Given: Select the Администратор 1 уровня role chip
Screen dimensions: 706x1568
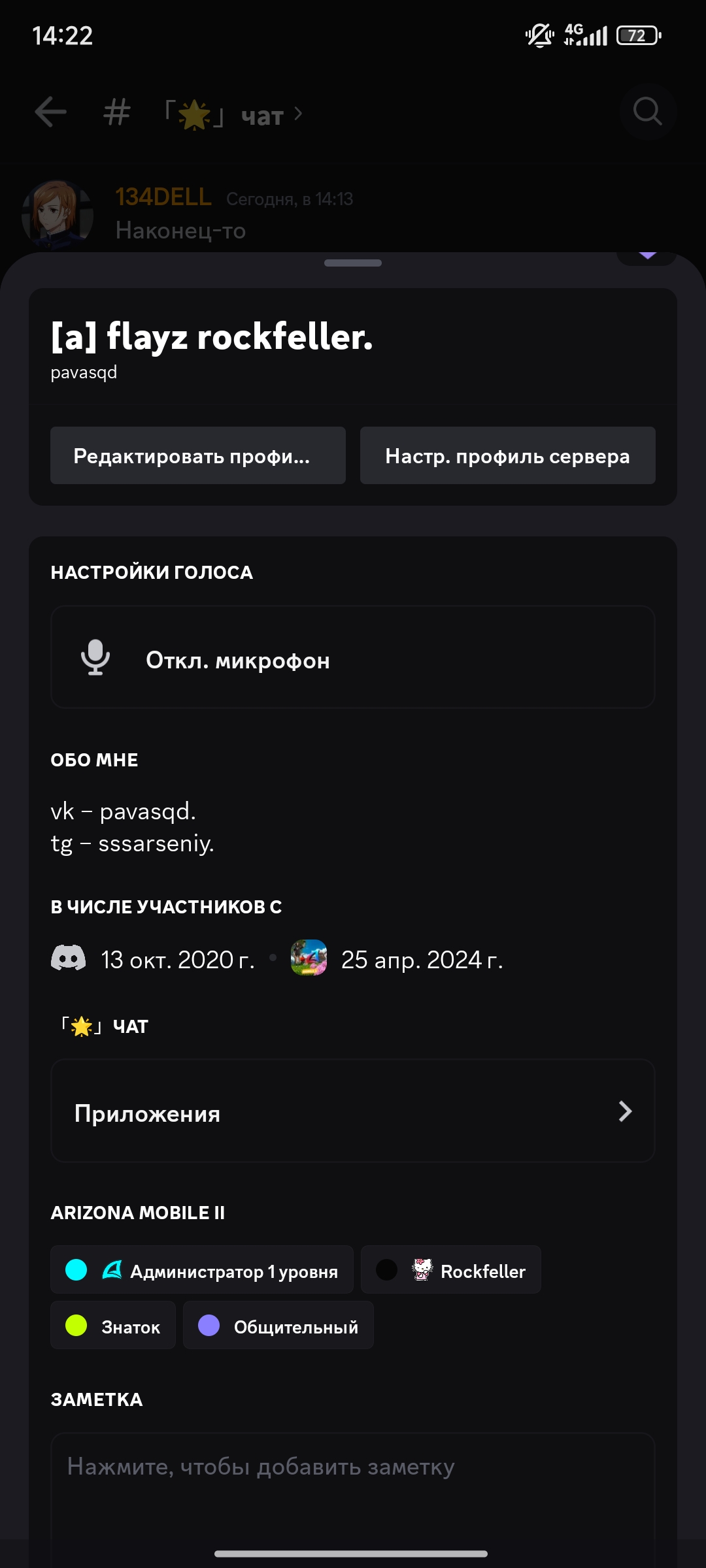Looking at the screenshot, I should pos(202,1269).
